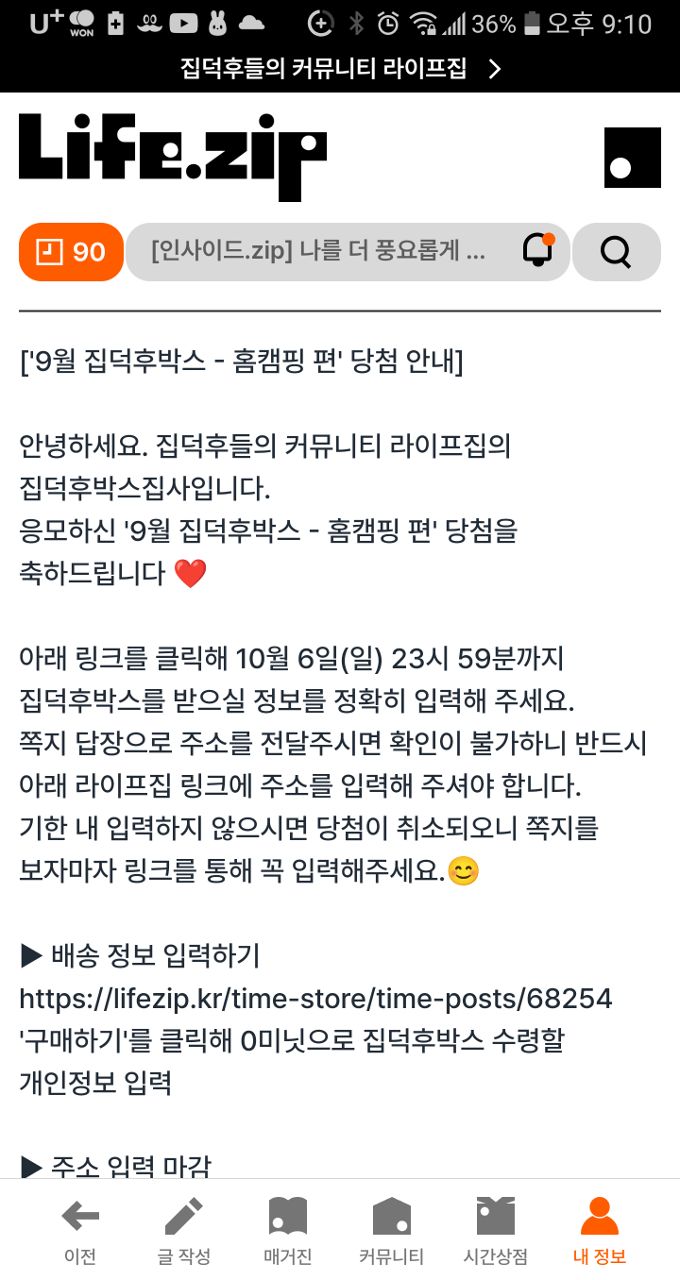Viewport: 680px width, 1280px height.
Task: Tap the Life.zip logo to go home
Action: (173, 156)
